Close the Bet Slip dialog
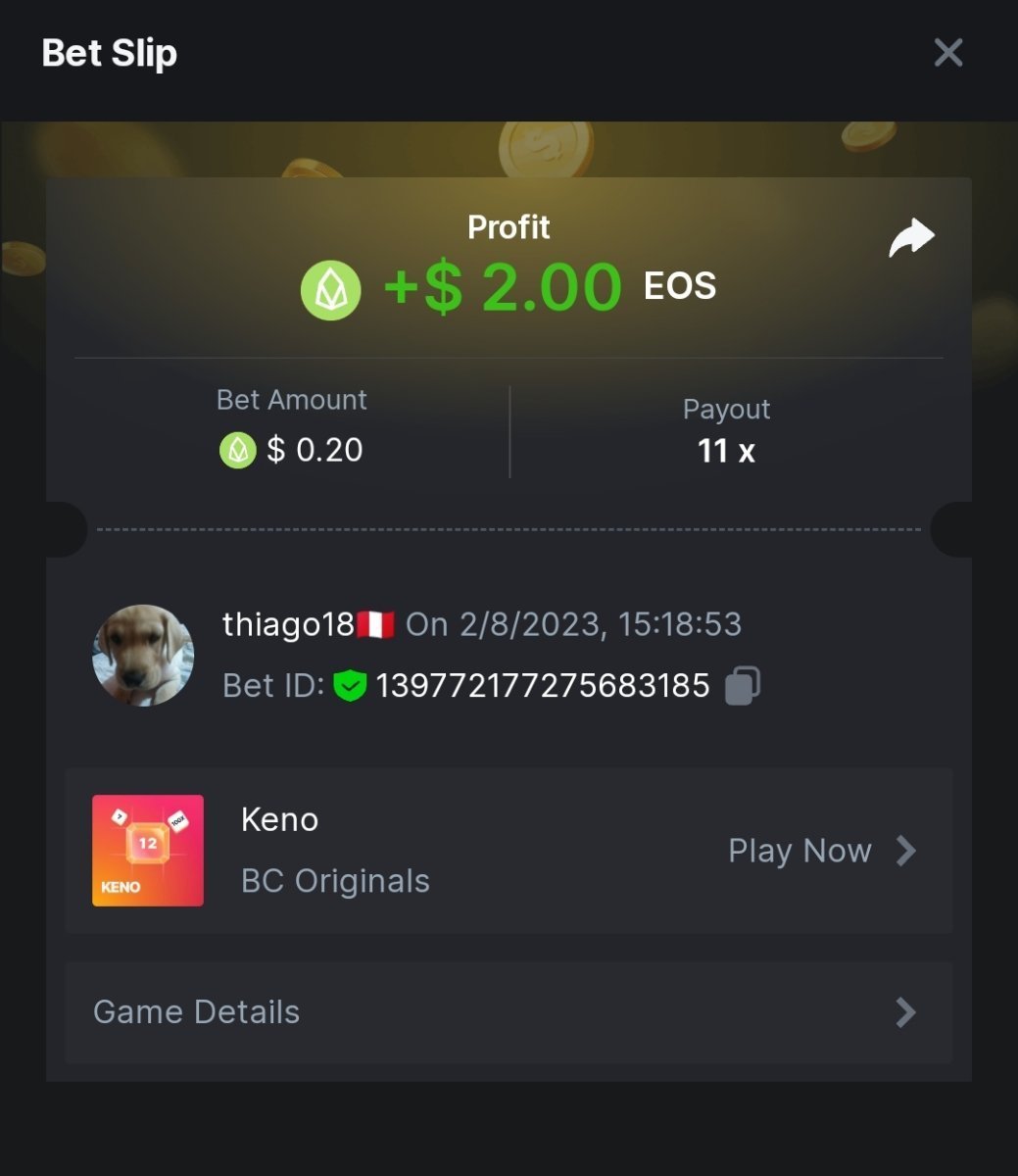Screen dimensions: 1018x1176 pyautogui.click(x=947, y=53)
